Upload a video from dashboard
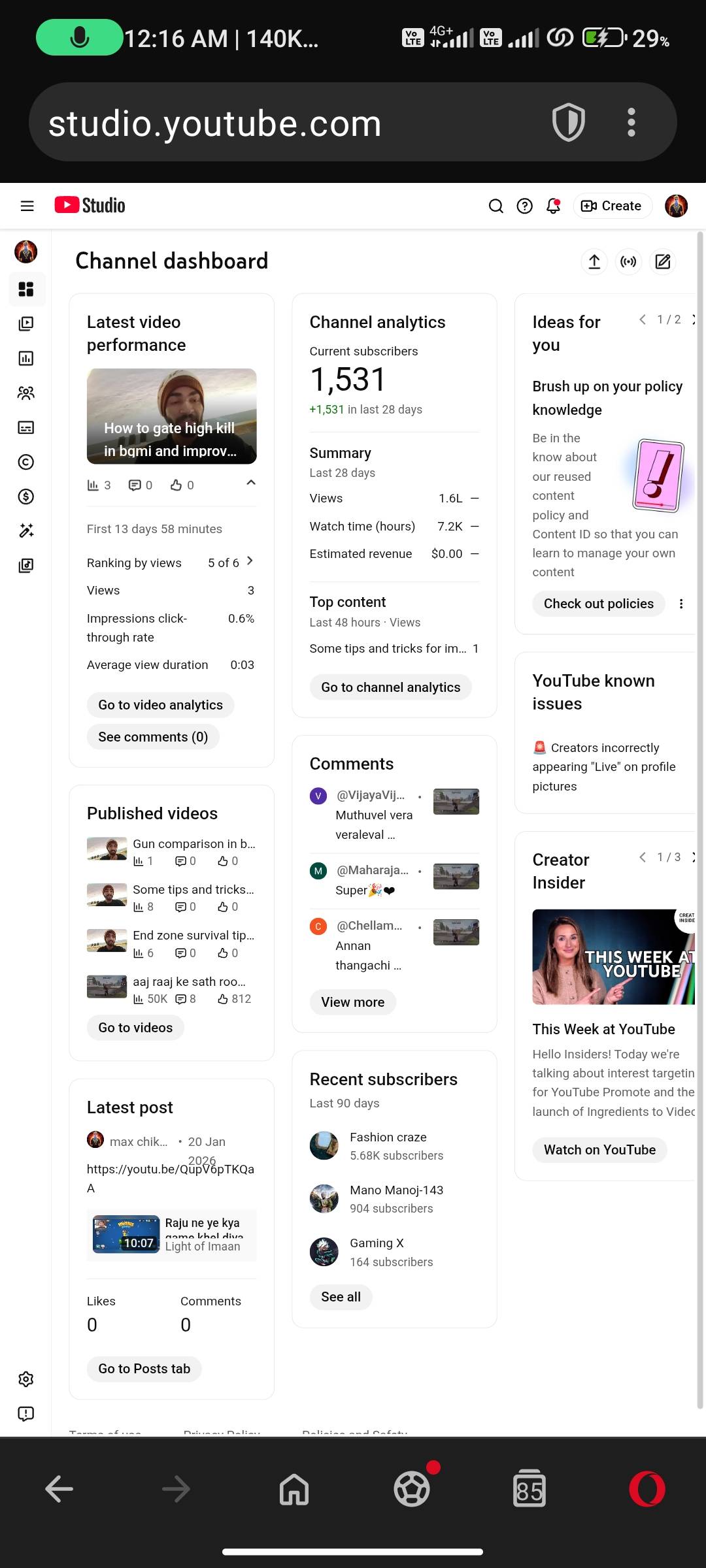 [x=594, y=262]
